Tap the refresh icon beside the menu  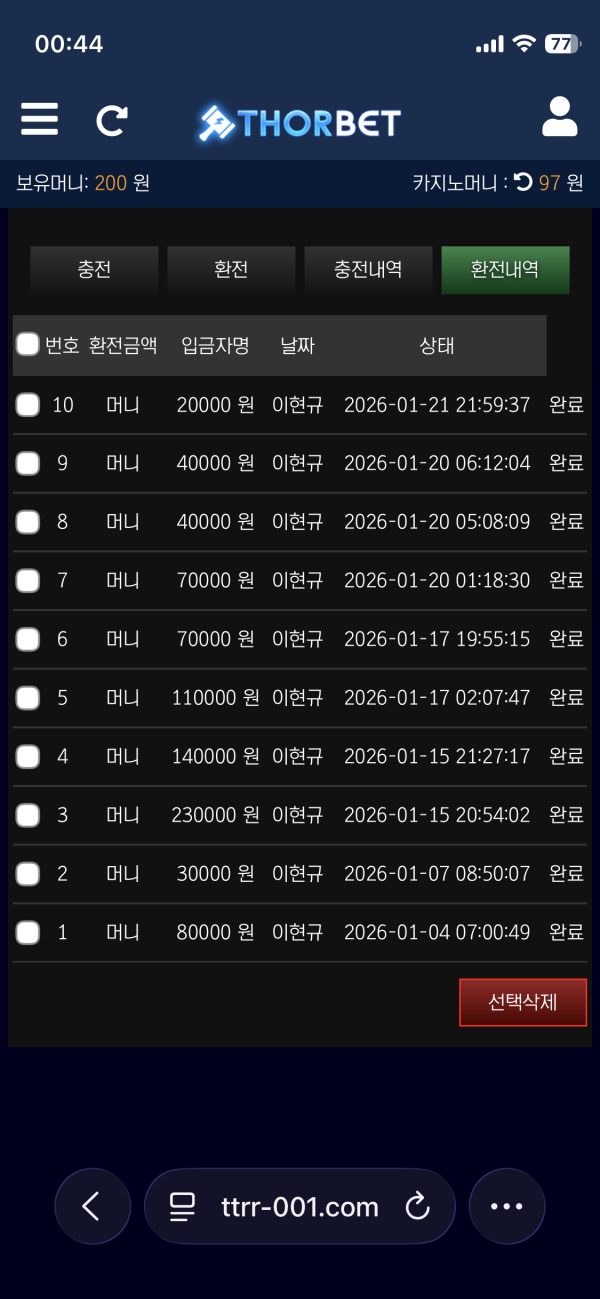click(x=111, y=120)
